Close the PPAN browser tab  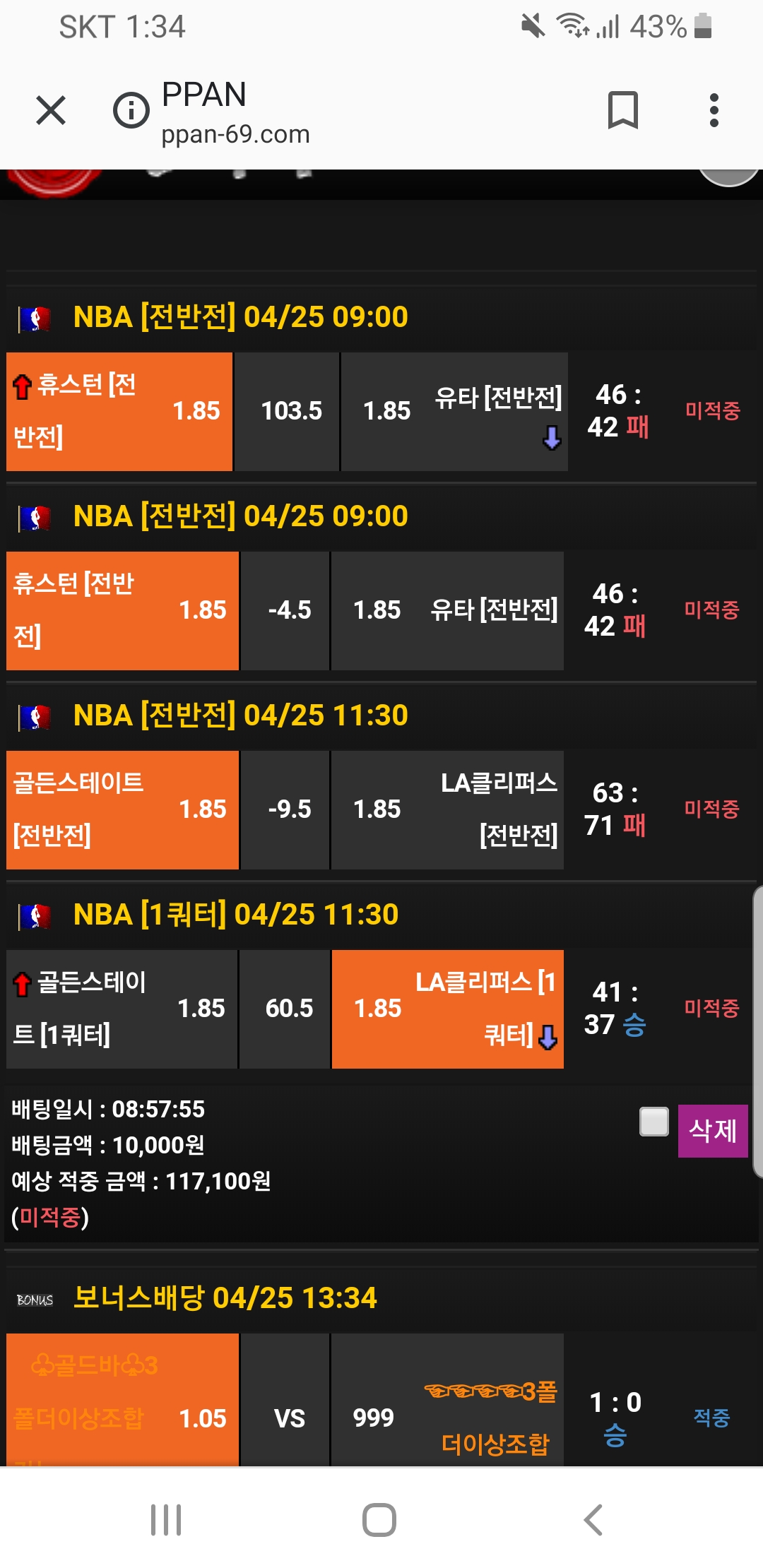click(51, 110)
